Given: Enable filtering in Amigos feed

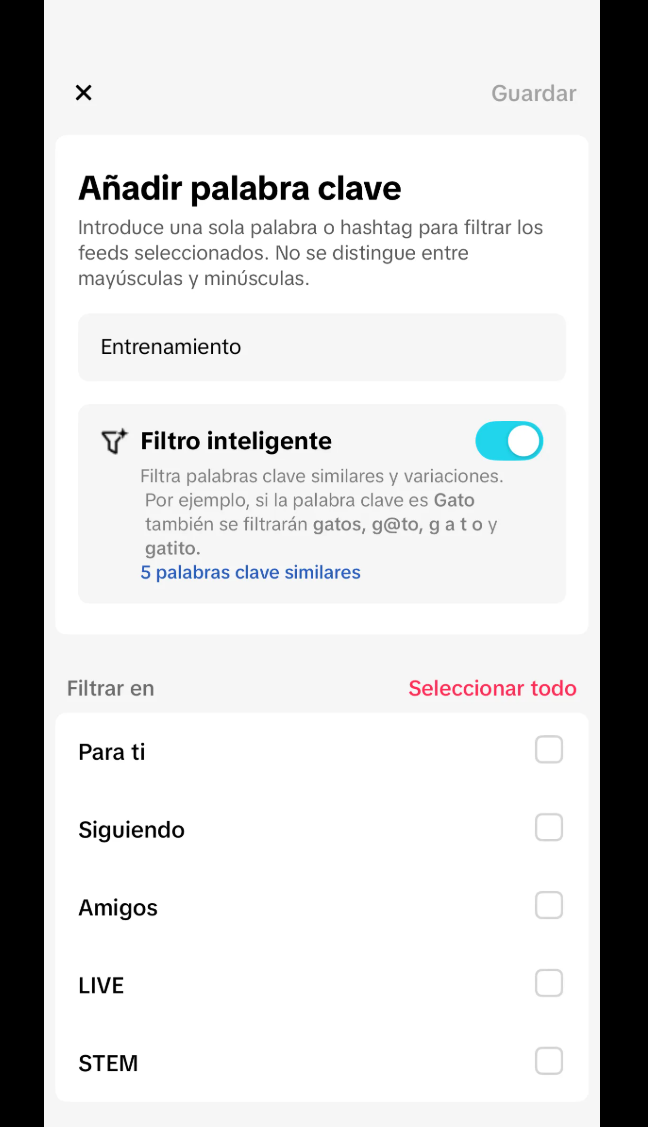Looking at the screenshot, I should (x=549, y=905).
